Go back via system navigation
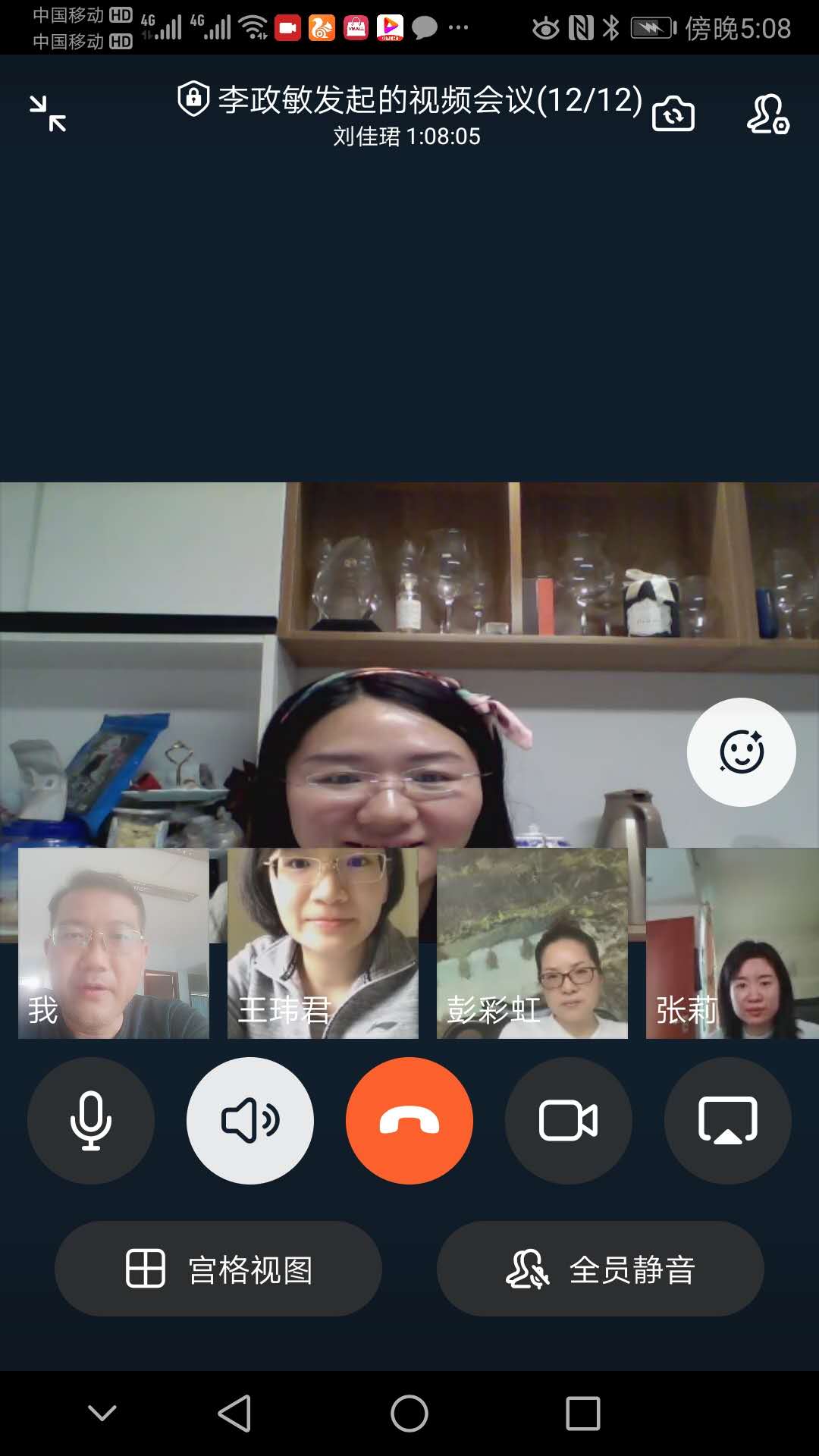The height and width of the screenshot is (1456, 819). (234, 1414)
